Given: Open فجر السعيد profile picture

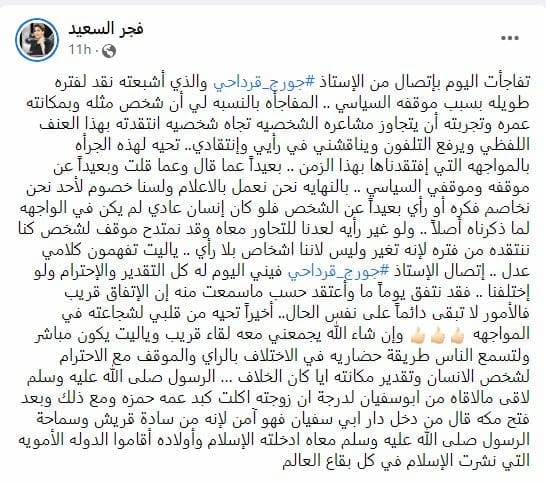Looking at the screenshot, I should [37, 40].
